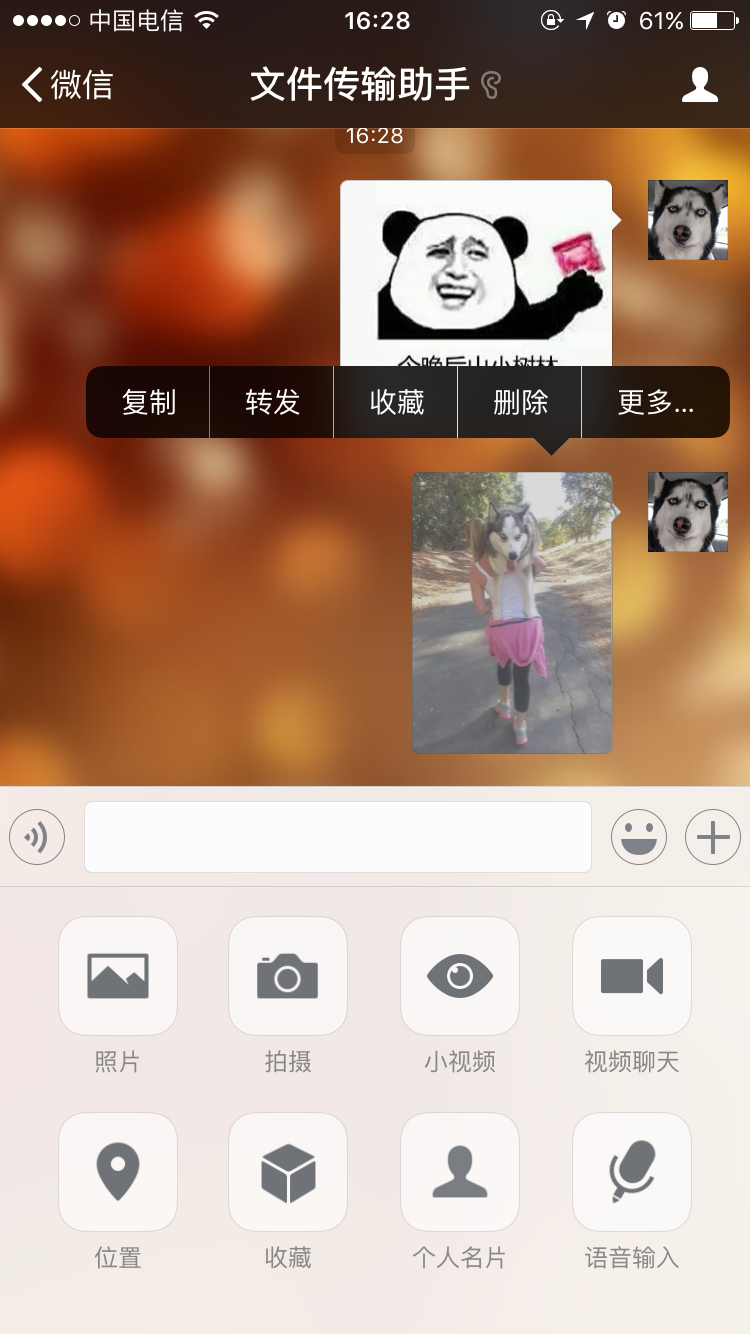The width and height of the screenshot is (750, 1334).
Task: Go back to 微信 chat list
Action: click(x=60, y=85)
